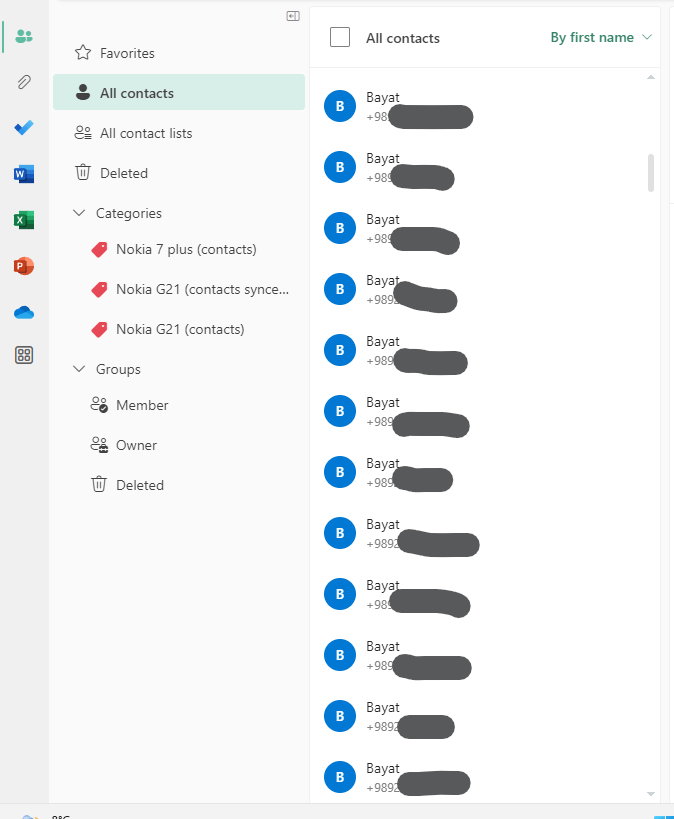Viewport: 674px width, 819px height.
Task: Open the Nokia 7 plus (contacts) category
Action: [186, 249]
